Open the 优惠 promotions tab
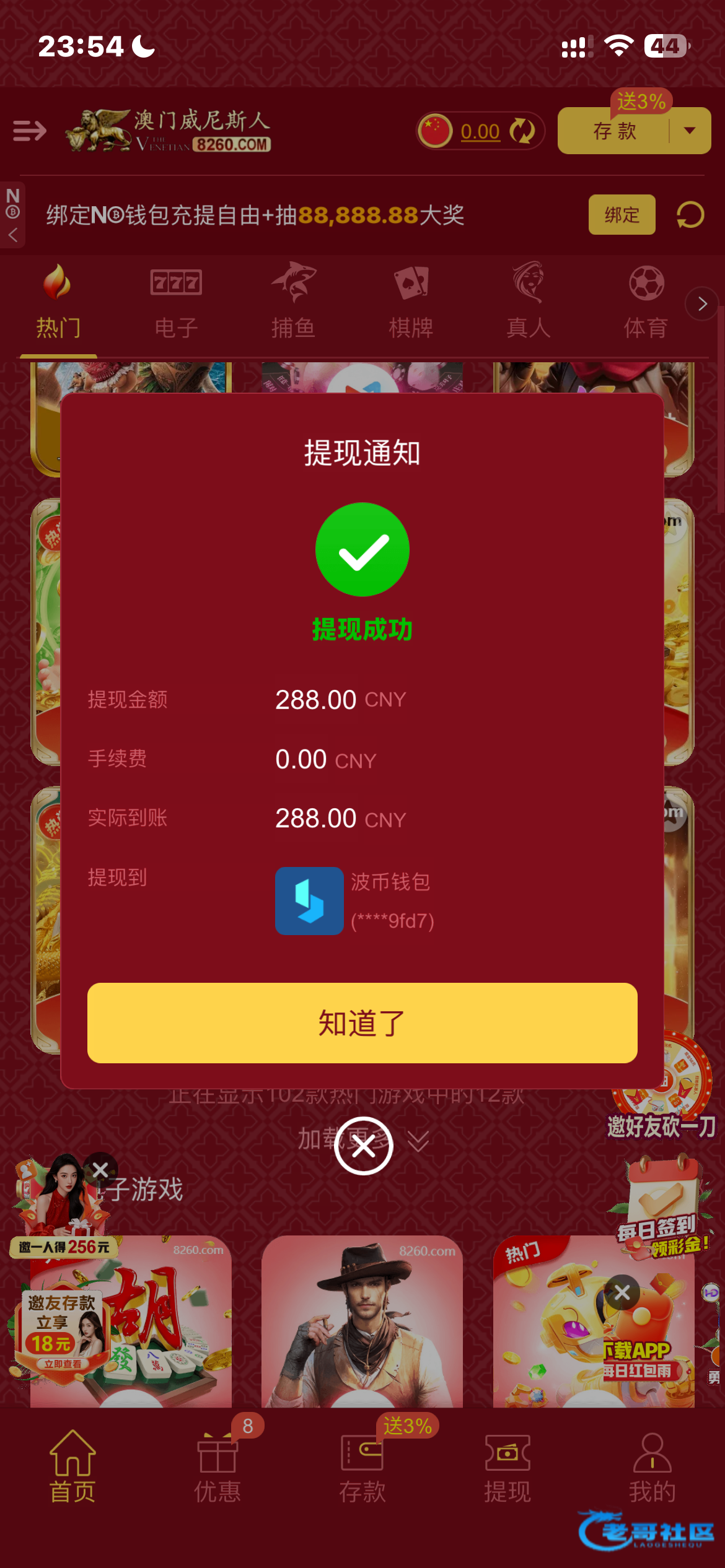The width and height of the screenshot is (725, 1568). (x=217, y=1466)
